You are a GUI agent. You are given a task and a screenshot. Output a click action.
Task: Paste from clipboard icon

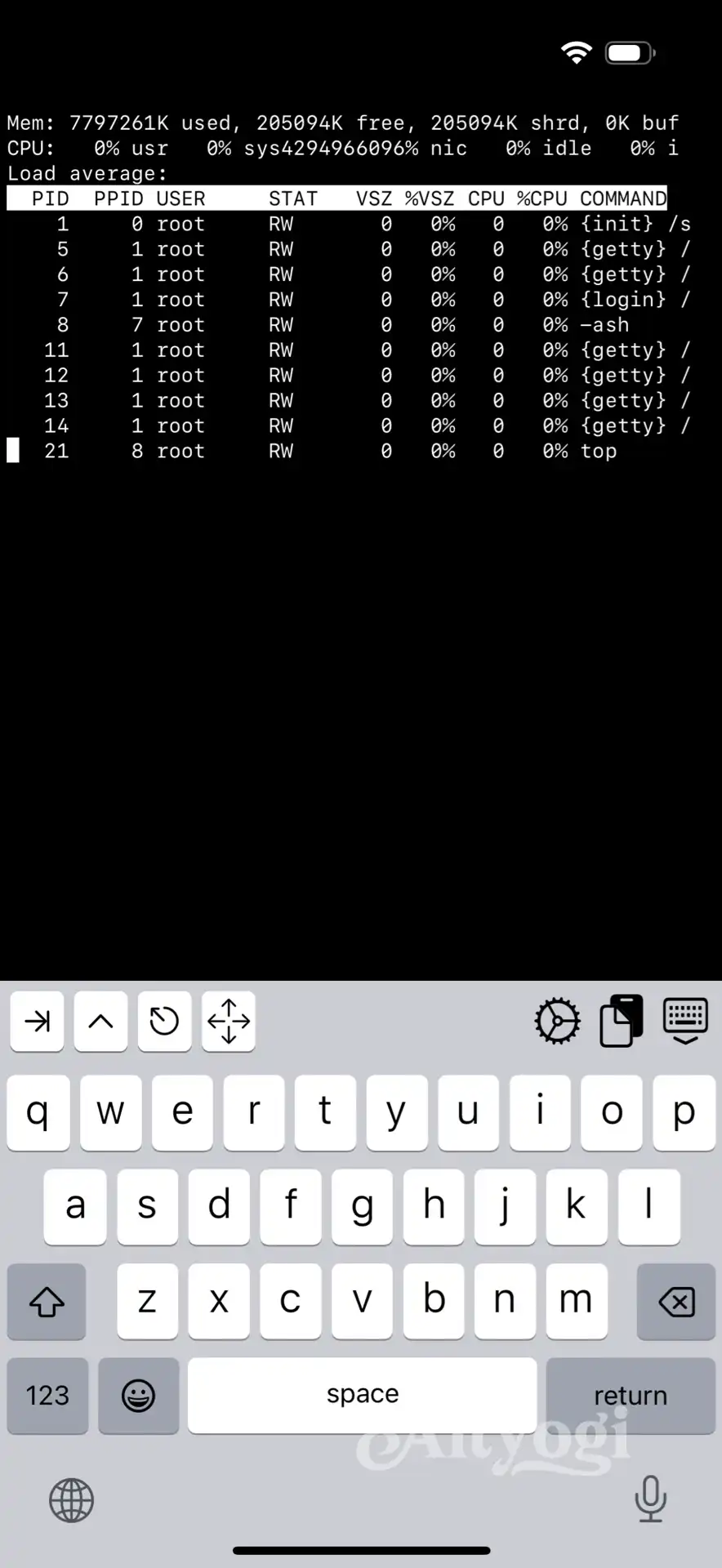click(x=622, y=1021)
